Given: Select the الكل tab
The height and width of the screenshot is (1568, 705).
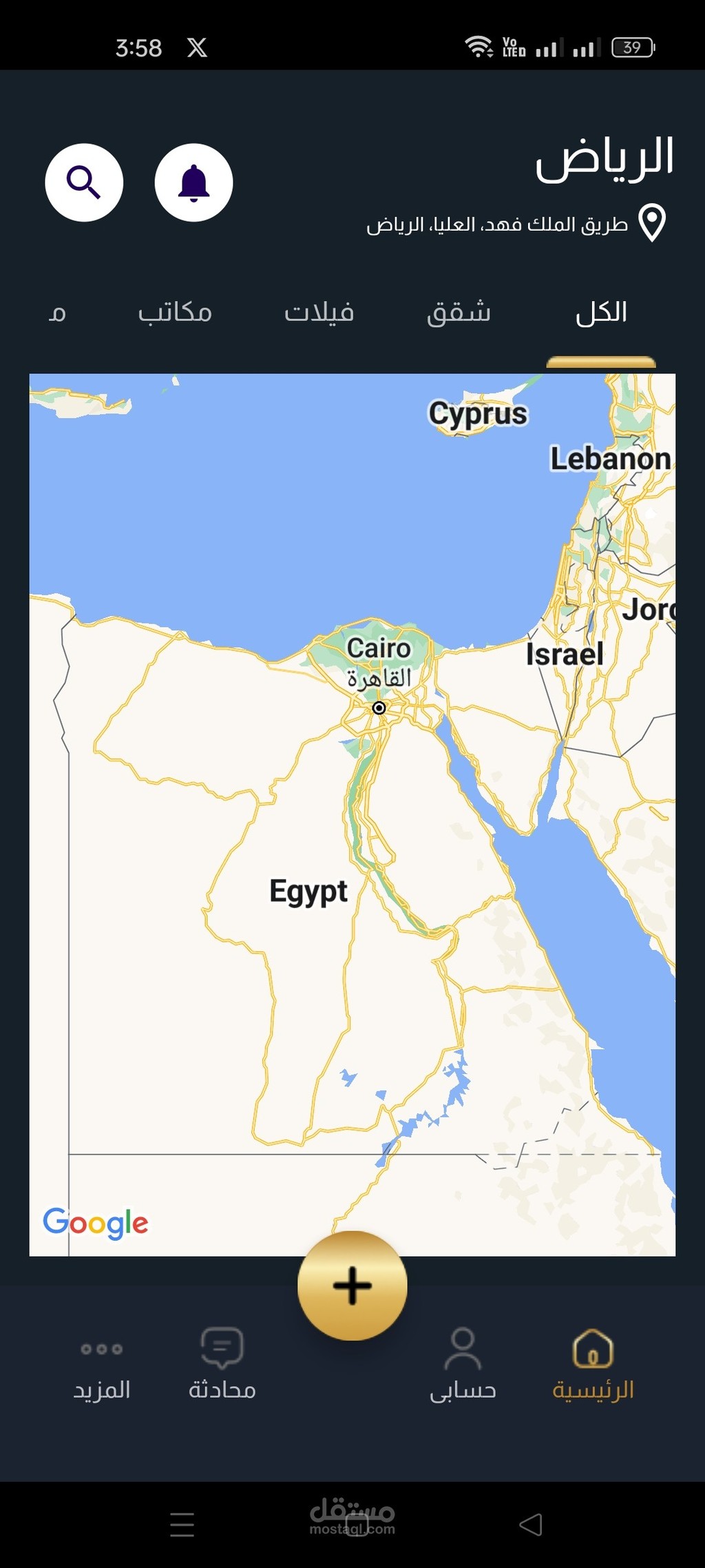Looking at the screenshot, I should click(601, 313).
